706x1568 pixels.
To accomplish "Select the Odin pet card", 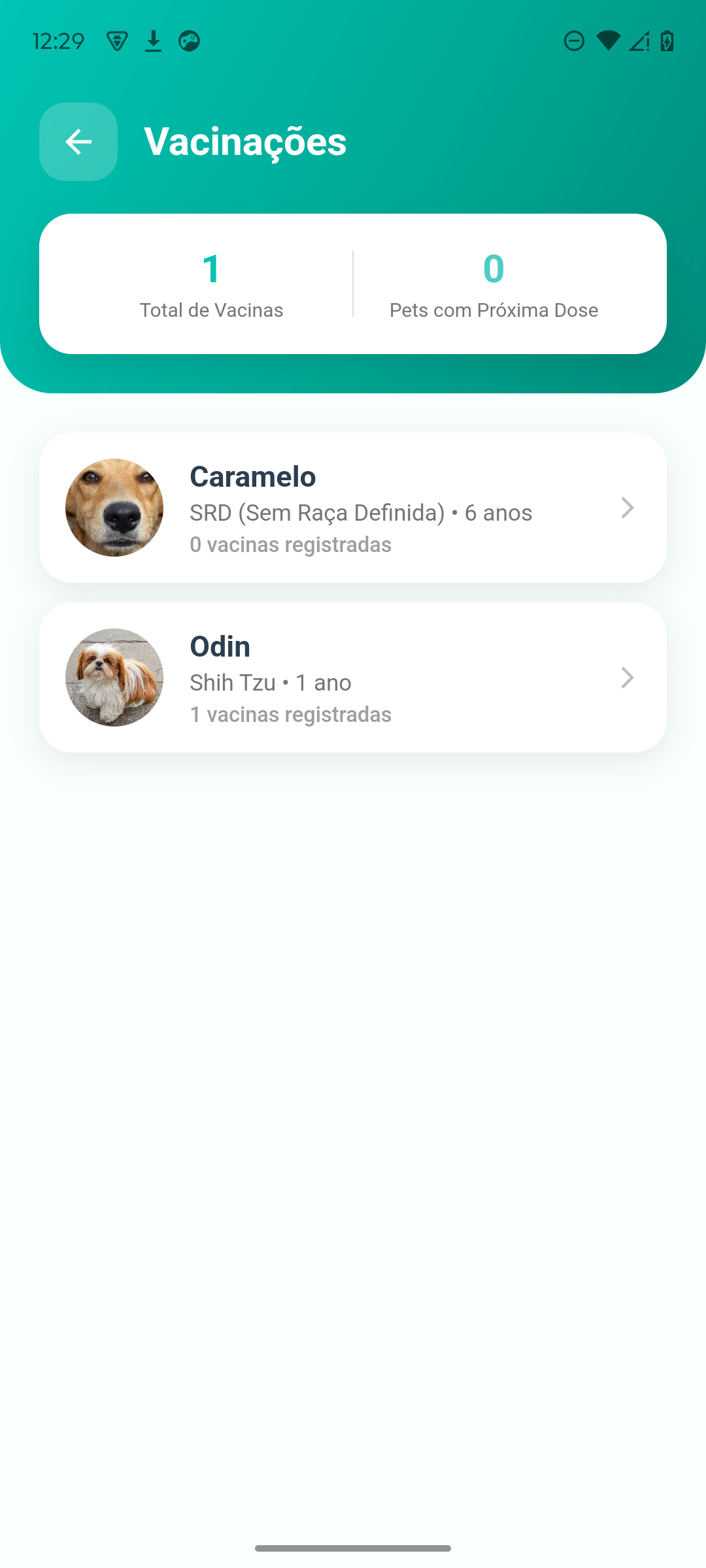I will pos(353,678).
